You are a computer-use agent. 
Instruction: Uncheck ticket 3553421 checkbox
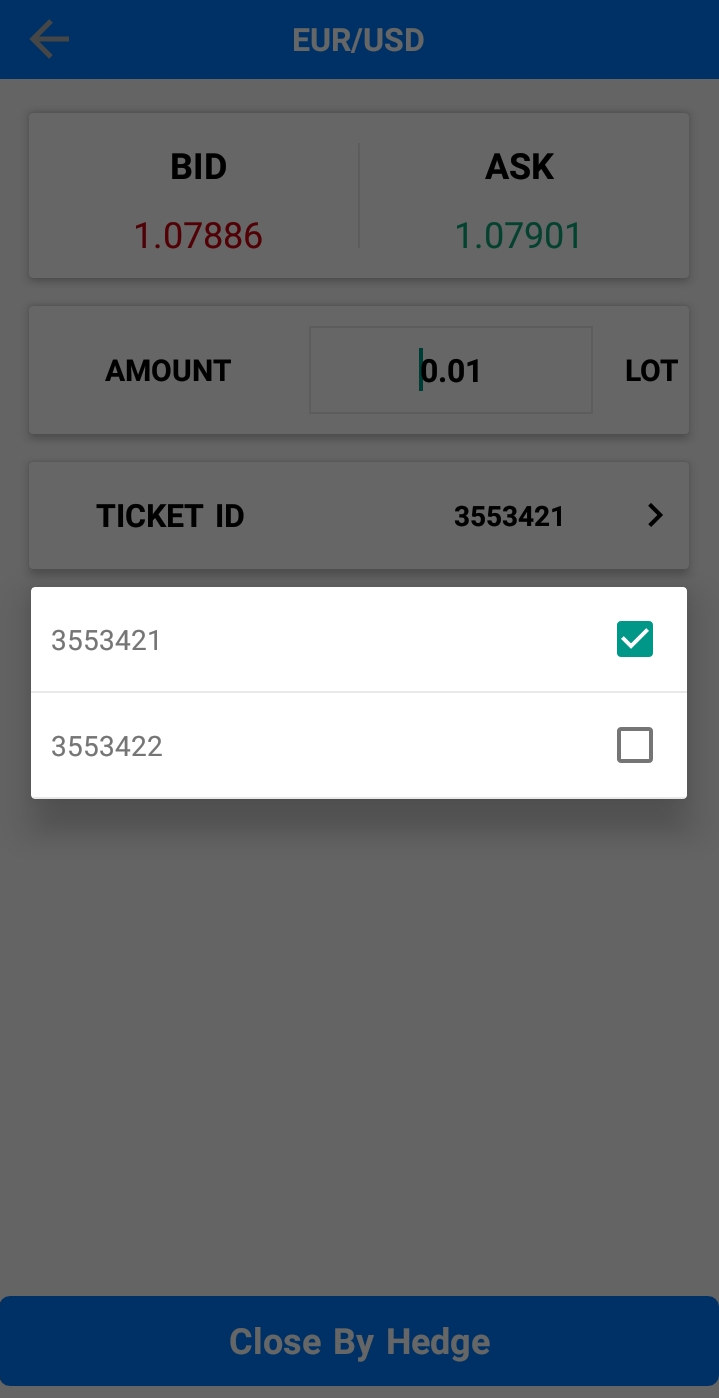635,639
